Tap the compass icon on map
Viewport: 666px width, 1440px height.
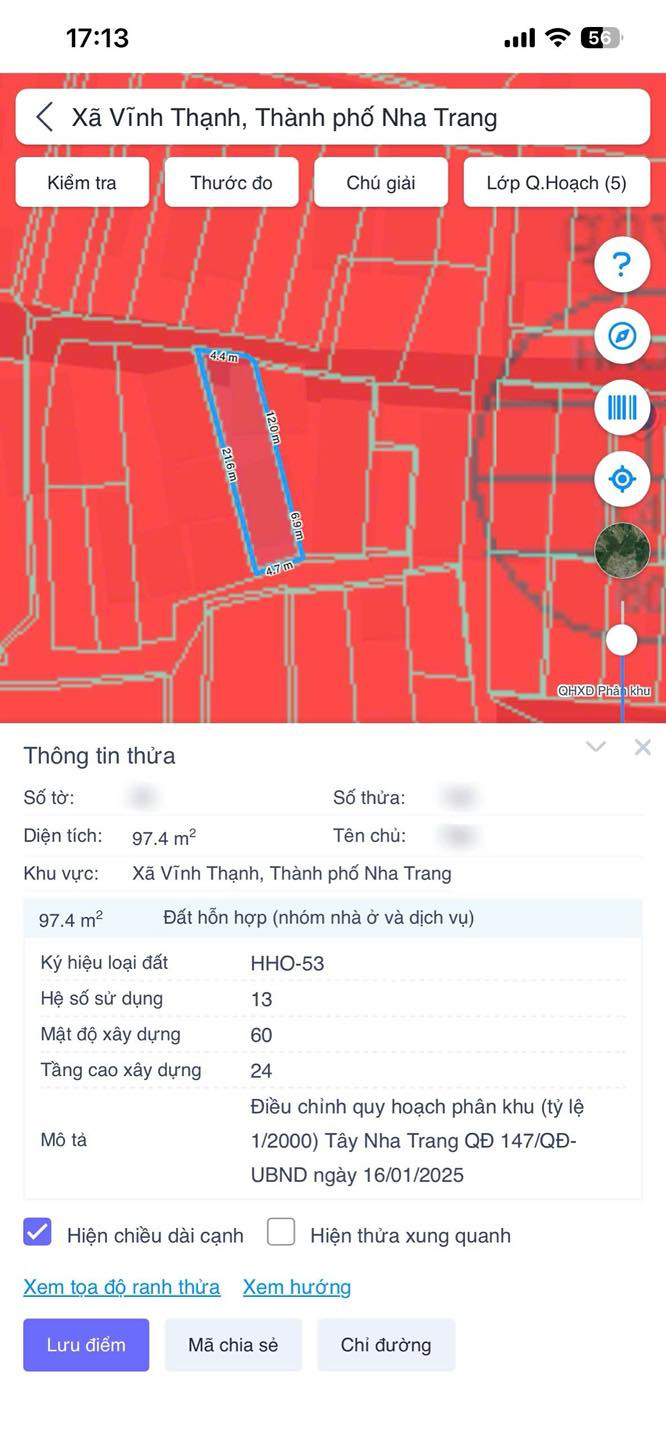tap(622, 336)
